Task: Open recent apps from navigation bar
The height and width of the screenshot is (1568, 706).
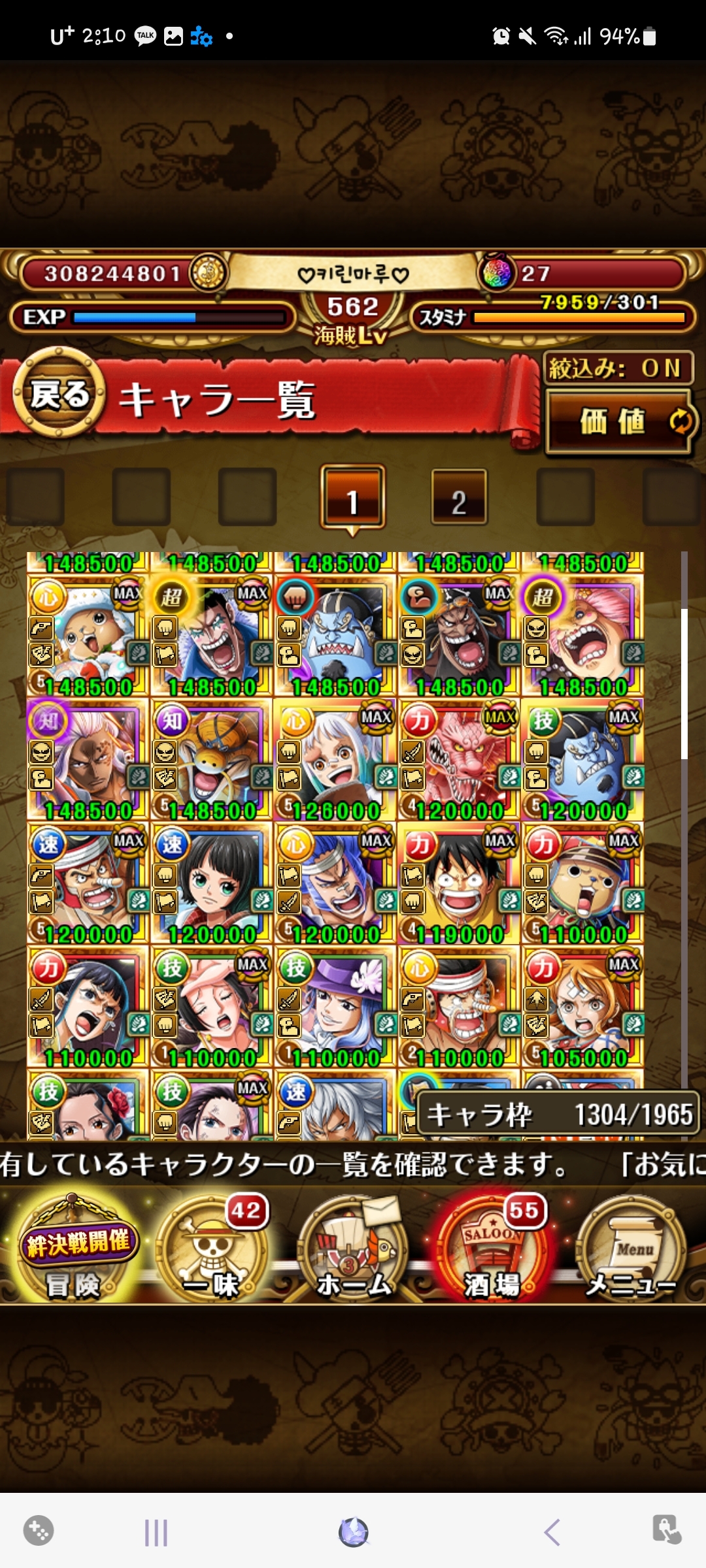Action: coord(156,1532)
